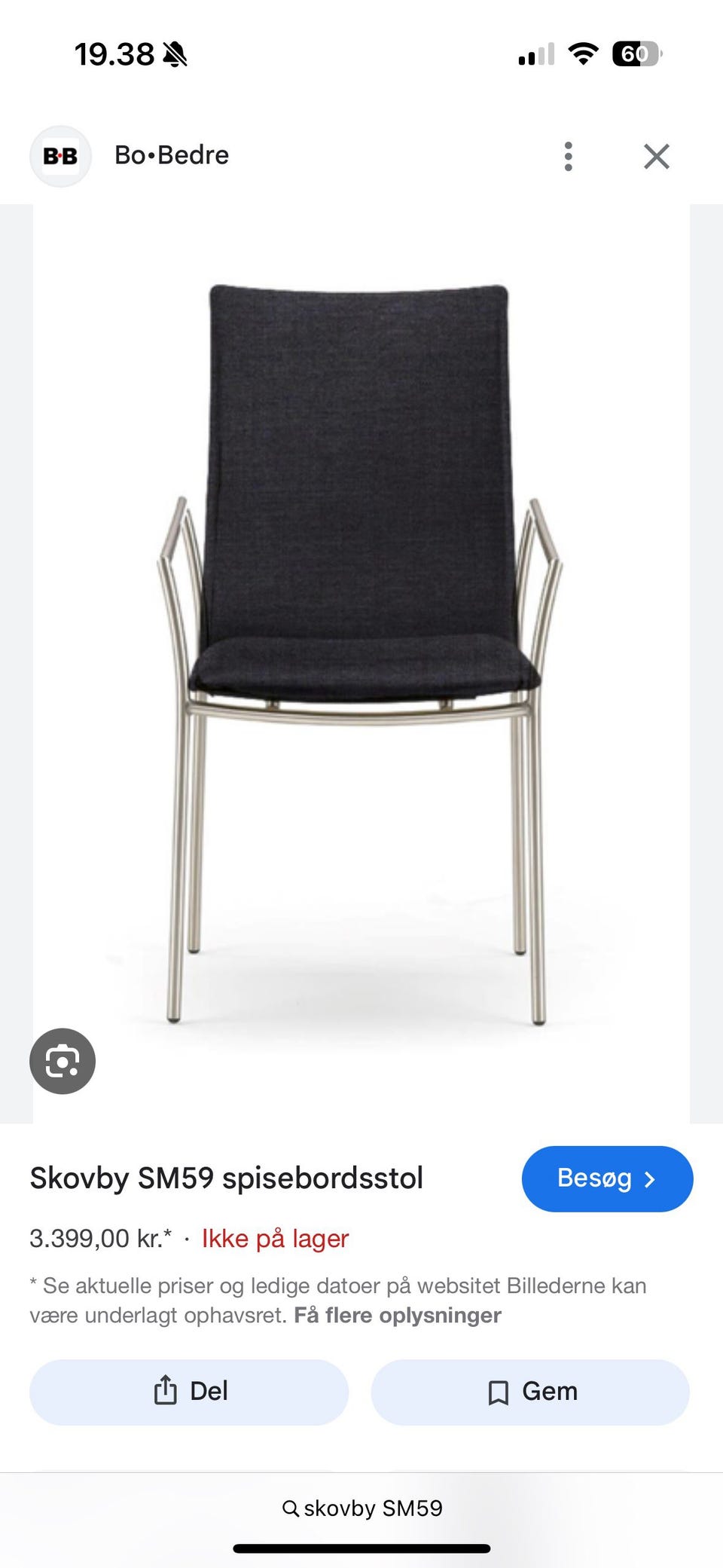This screenshot has width=723, height=1568.
Task: Tap the Skovby SM59 chair image
Action: (361, 648)
